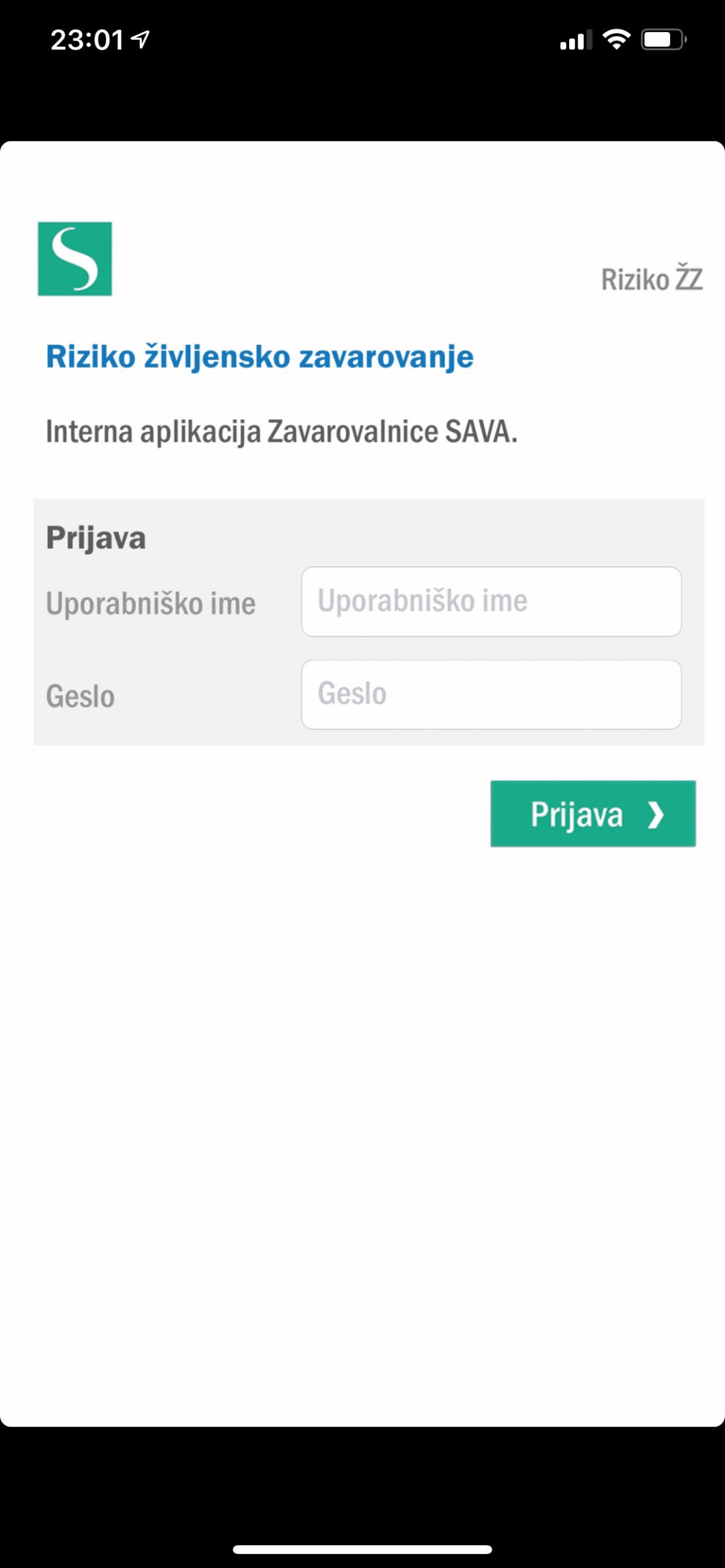Select the Geslo password field
The height and width of the screenshot is (1568, 725).
[x=491, y=694]
